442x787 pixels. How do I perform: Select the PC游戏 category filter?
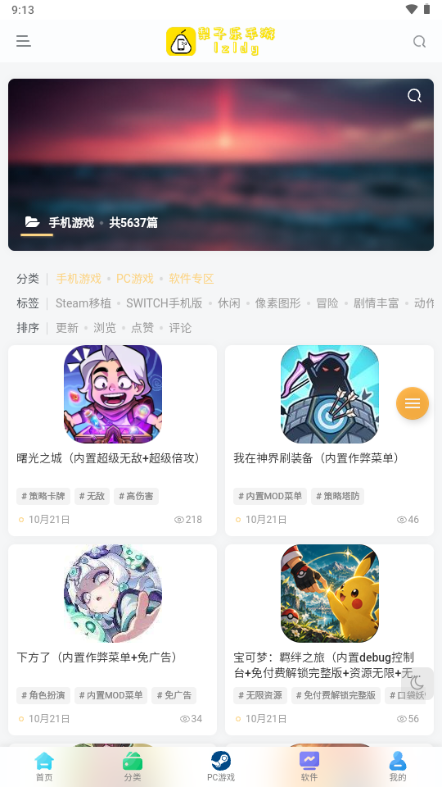[135, 279]
